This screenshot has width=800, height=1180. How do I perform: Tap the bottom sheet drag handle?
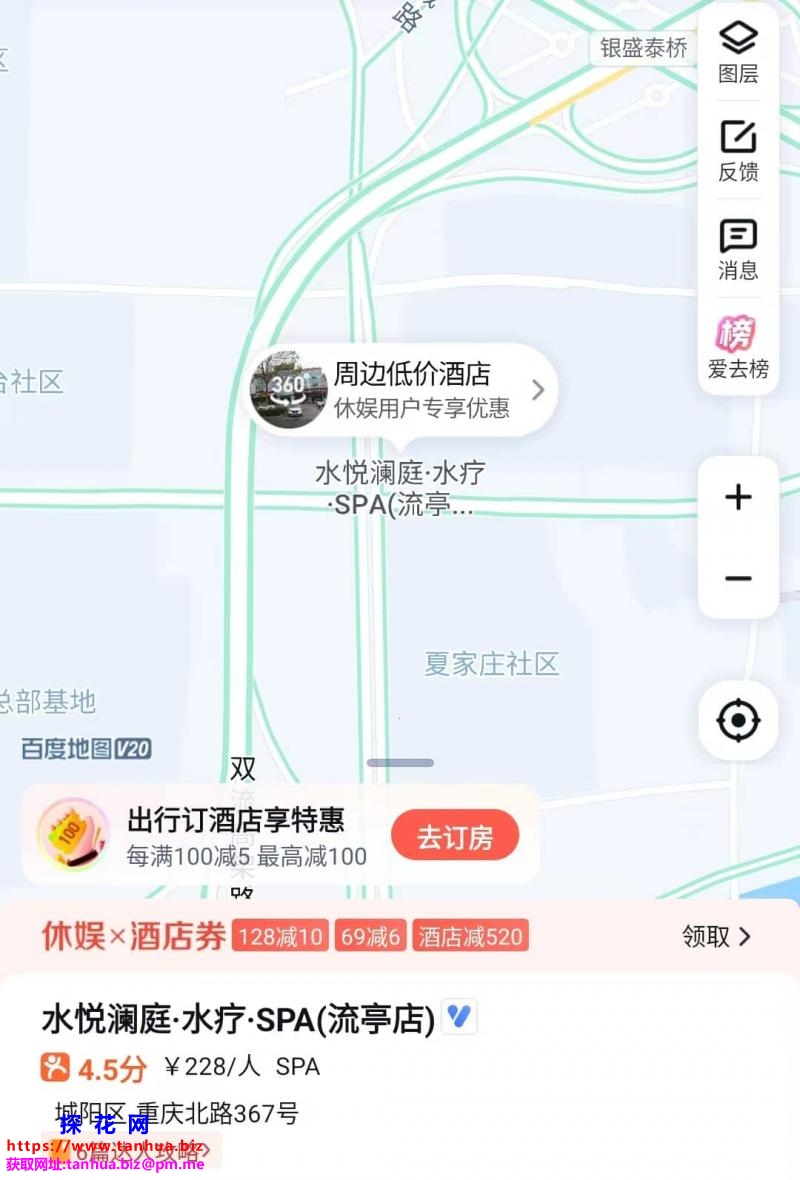[x=400, y=763]
